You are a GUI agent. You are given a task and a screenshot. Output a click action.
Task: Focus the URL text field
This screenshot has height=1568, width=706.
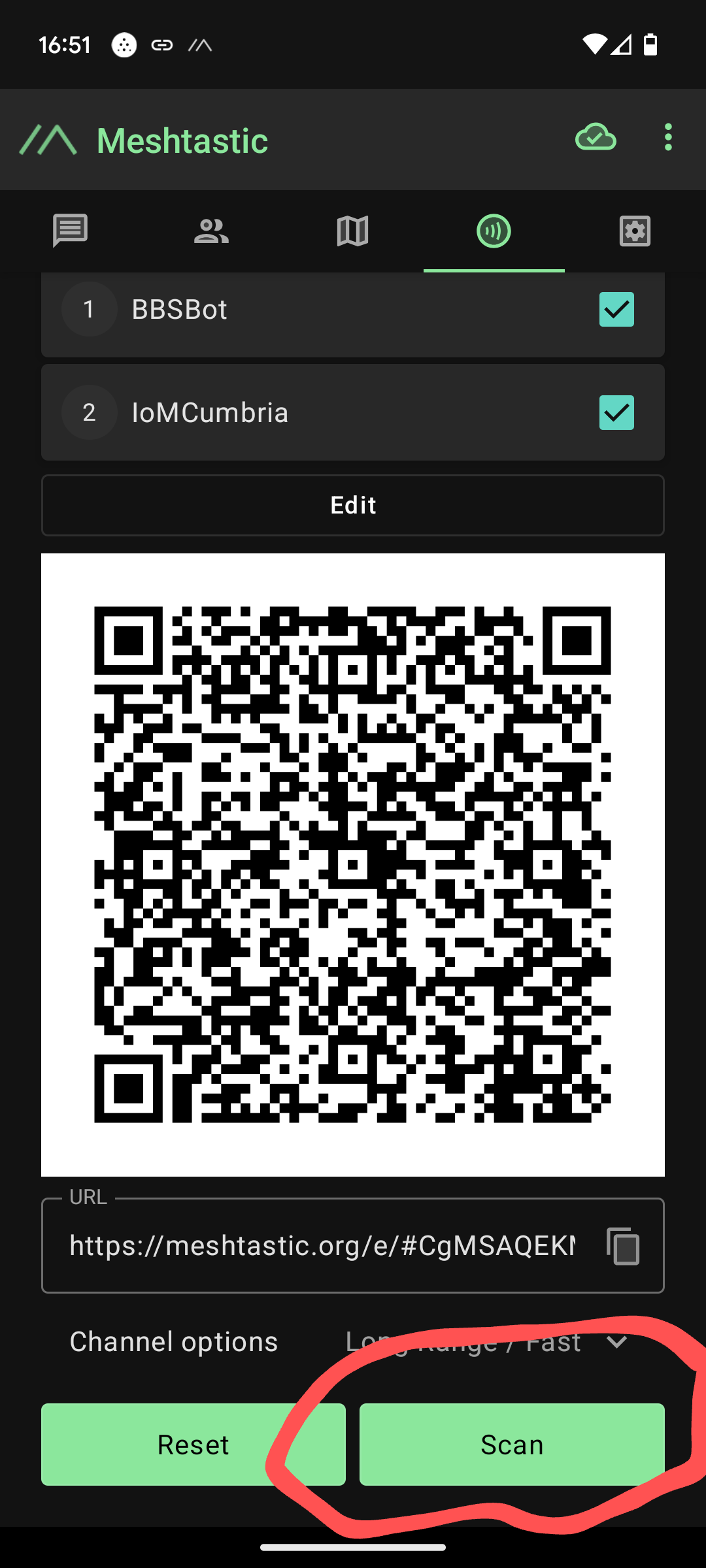pyautogui.click(x=323, y=1245)
